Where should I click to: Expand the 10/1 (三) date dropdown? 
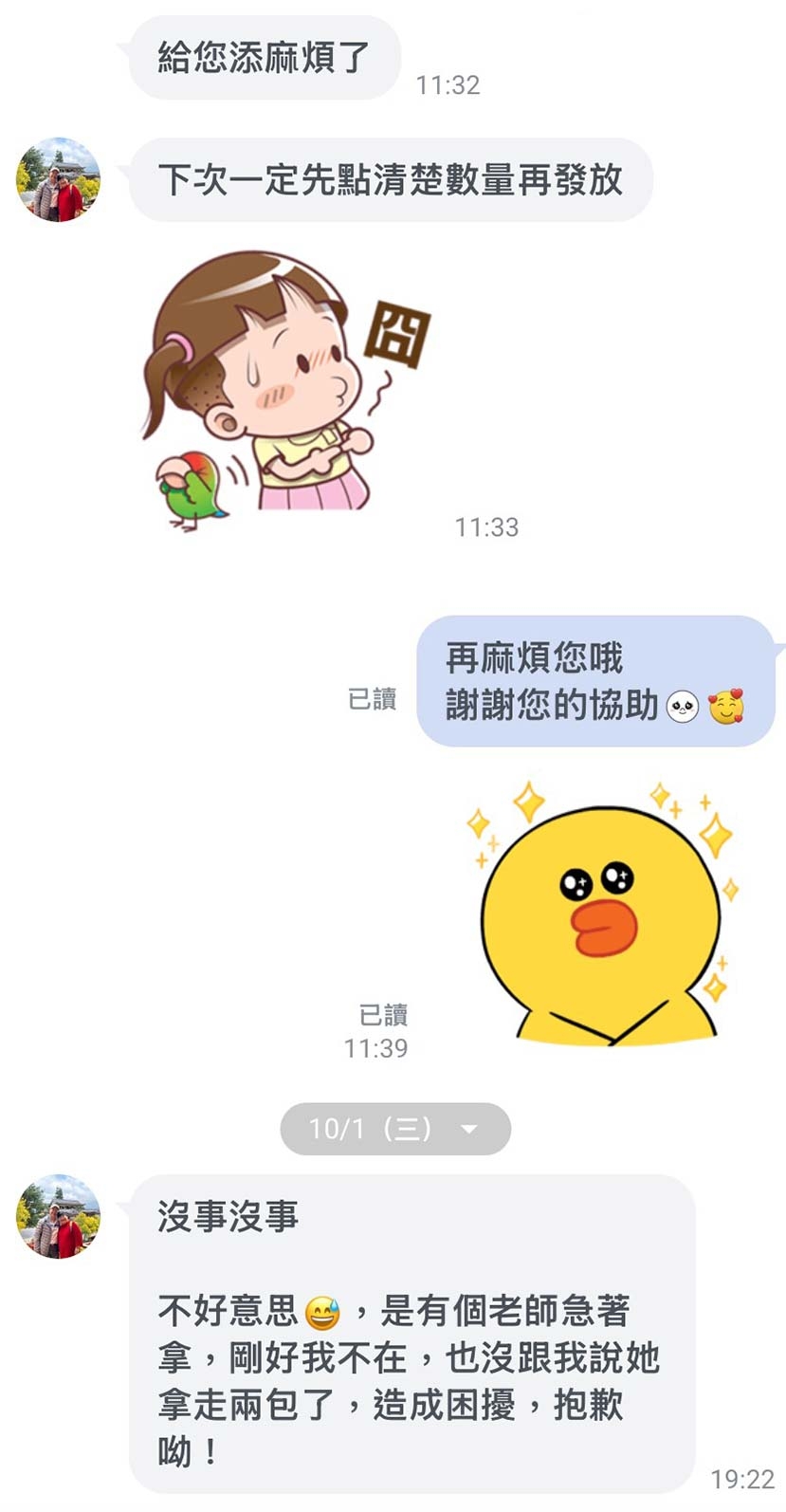click(x=395, y=1128)
